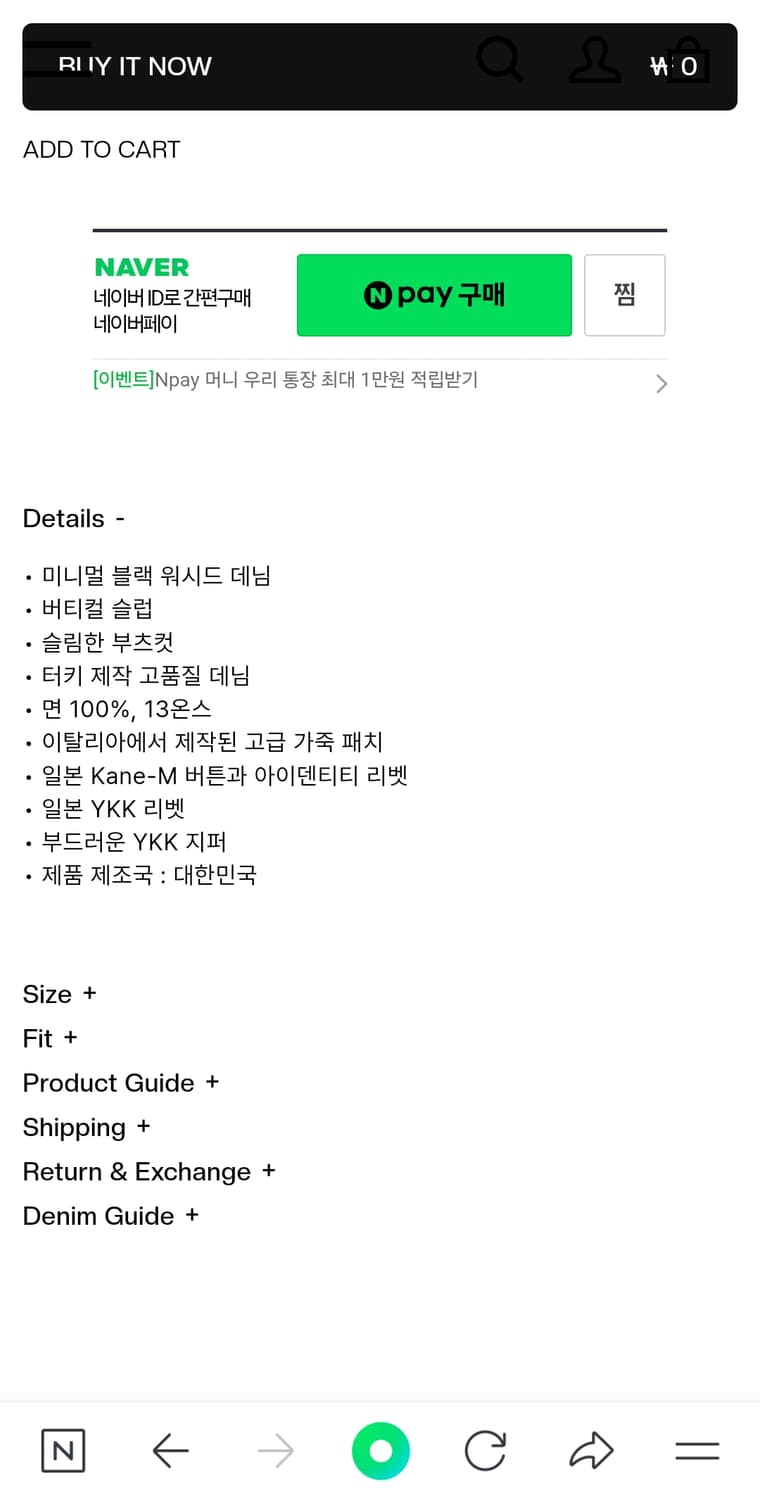Open the search magnifier icon
The height and width of the screenshot is (1500, 760).
tap(500, 60)
